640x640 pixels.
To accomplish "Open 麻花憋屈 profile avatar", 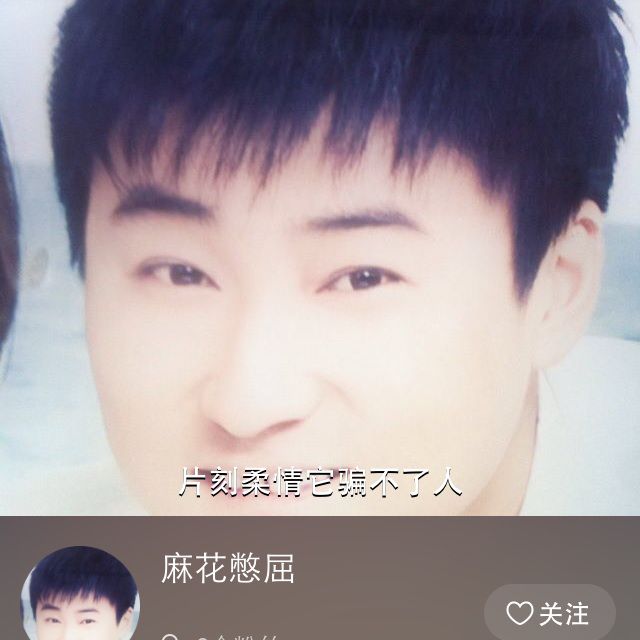I will click(84, 597).
